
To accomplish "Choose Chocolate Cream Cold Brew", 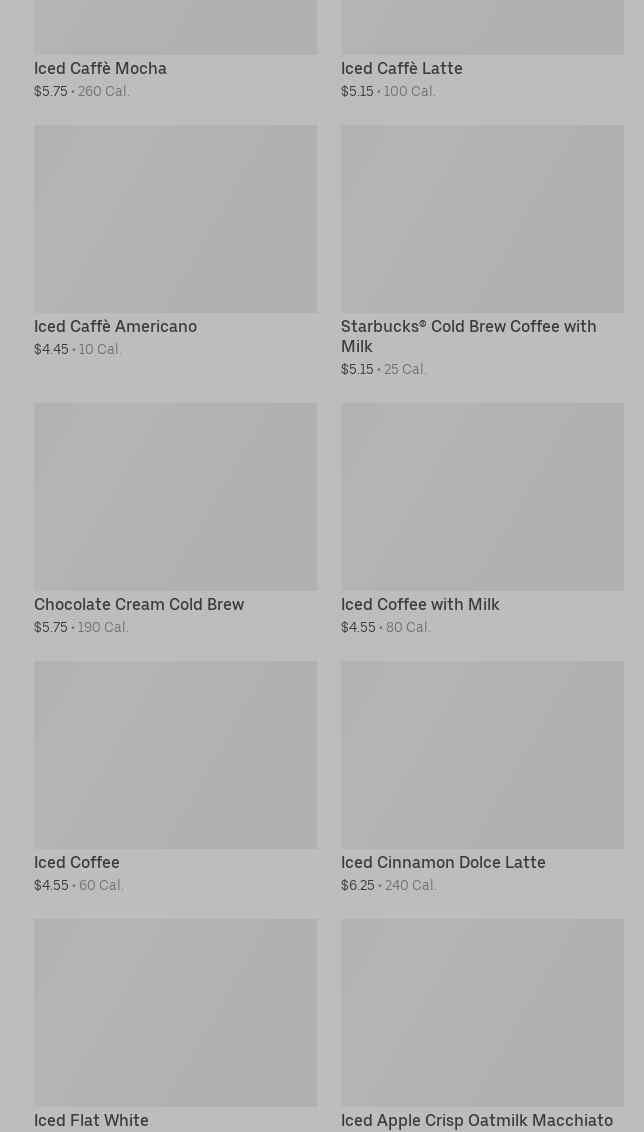I will click(x=175, y=497).
